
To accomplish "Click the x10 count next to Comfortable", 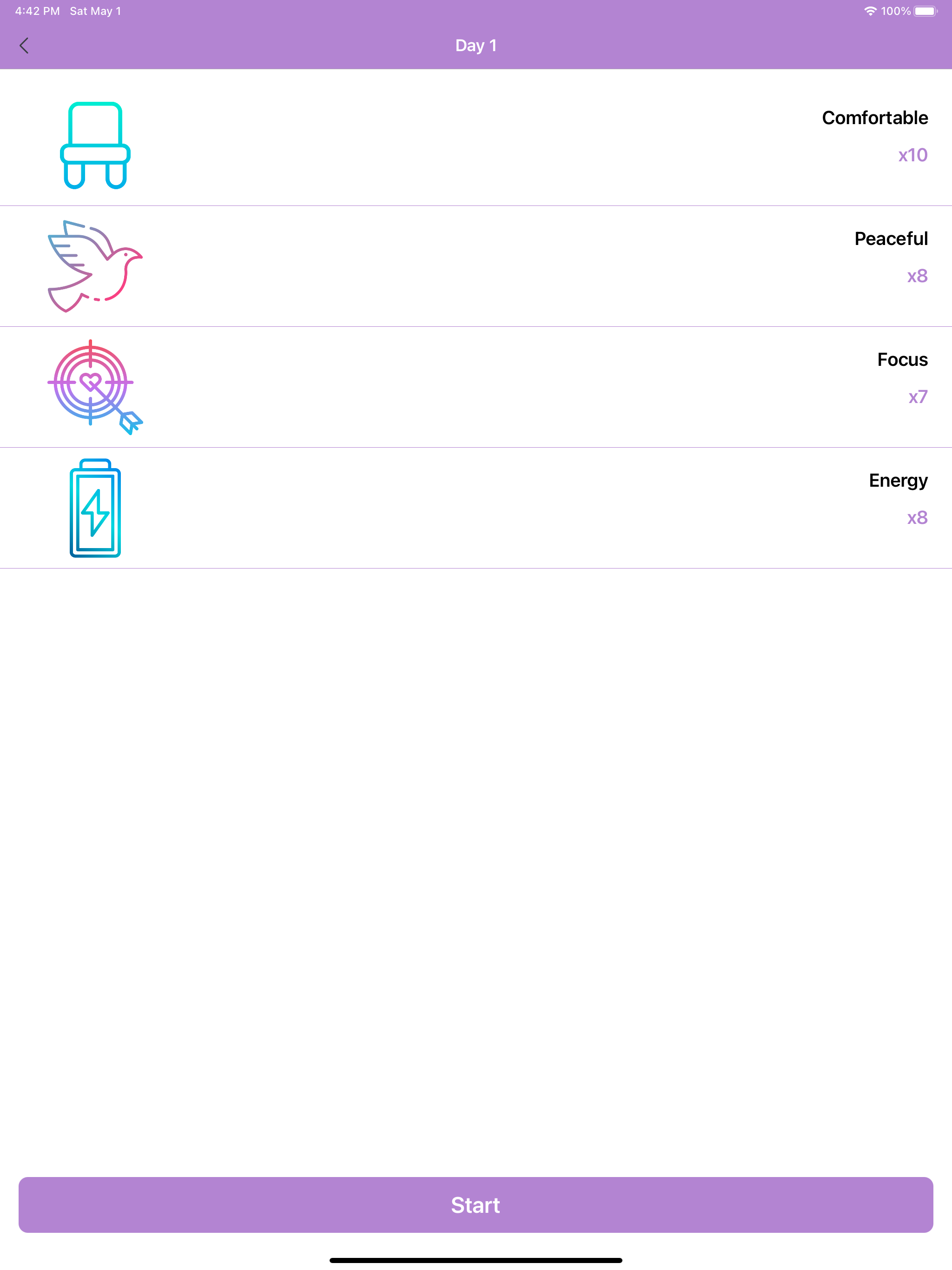I will tap(913, 154).
